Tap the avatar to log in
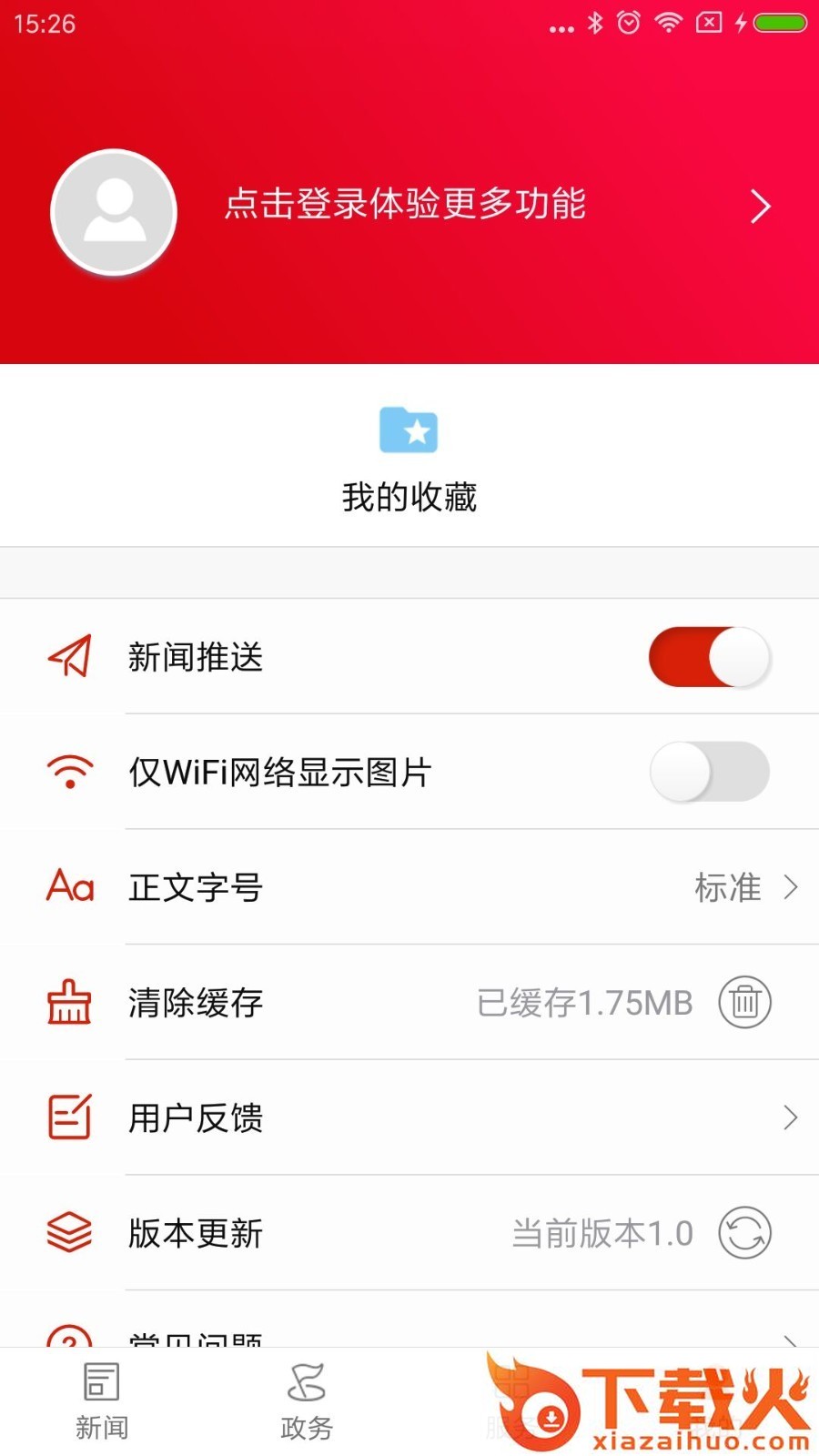 [114, 212]
